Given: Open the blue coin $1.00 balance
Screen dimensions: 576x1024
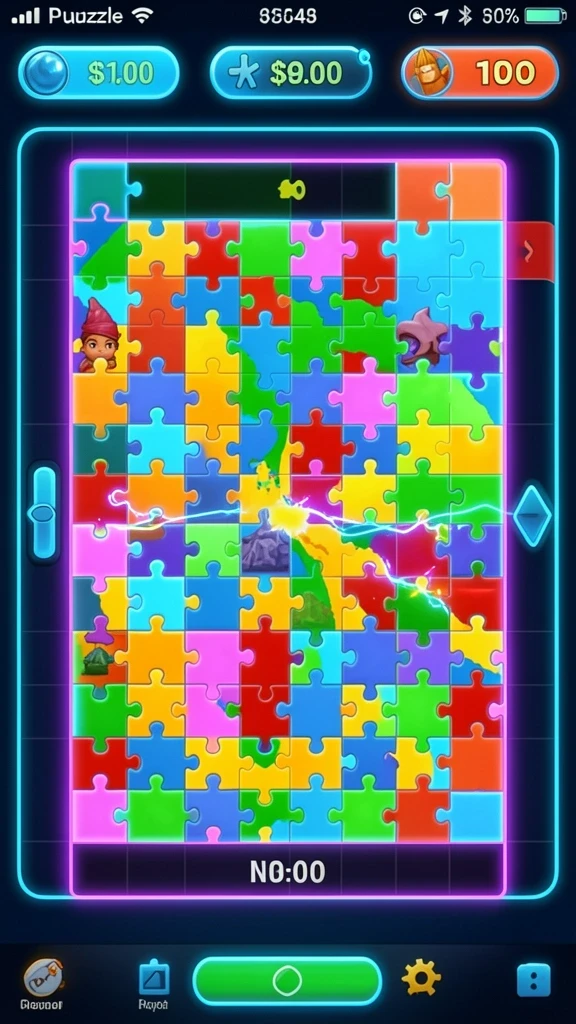Looking at the screenshot, I should [99, 72].
